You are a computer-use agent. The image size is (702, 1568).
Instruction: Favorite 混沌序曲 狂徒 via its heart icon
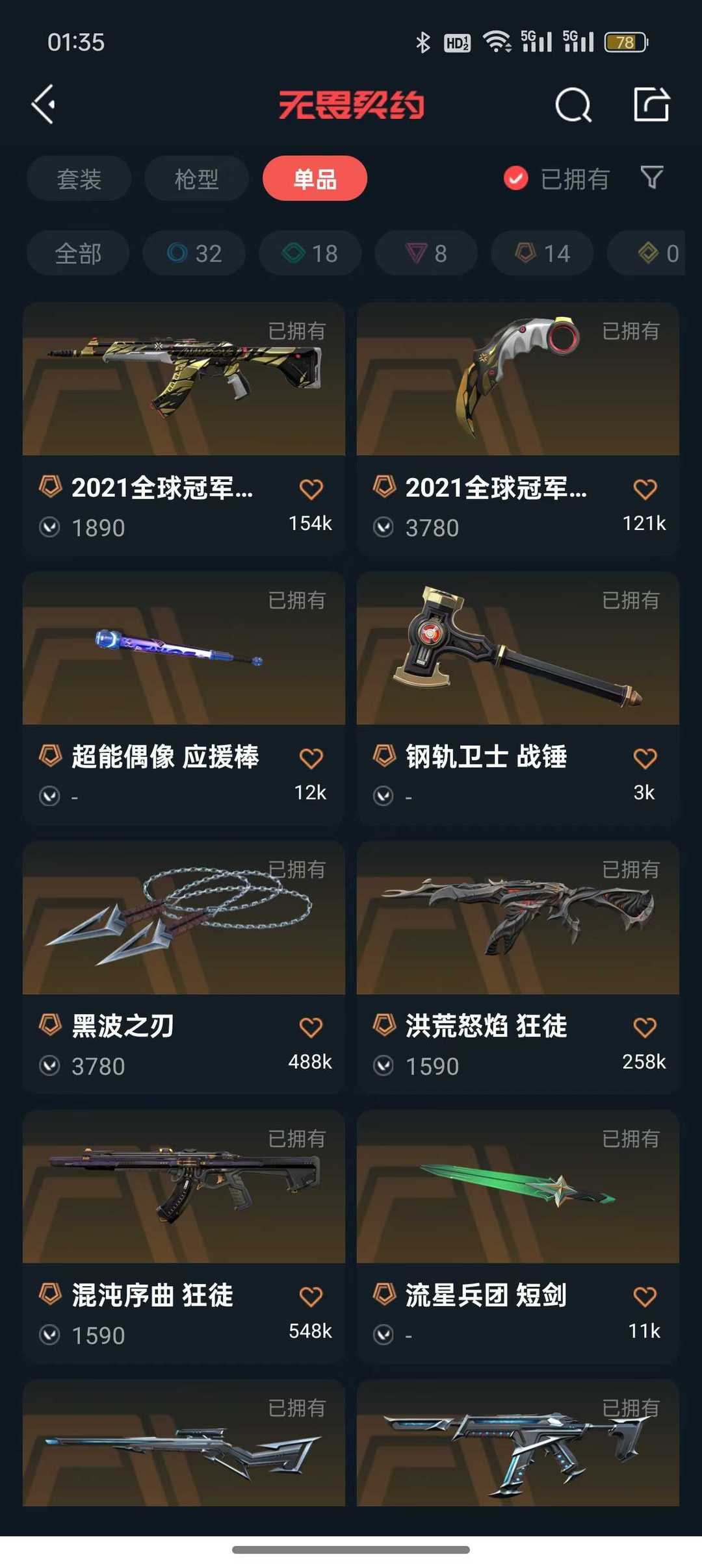click(311, 1295)
